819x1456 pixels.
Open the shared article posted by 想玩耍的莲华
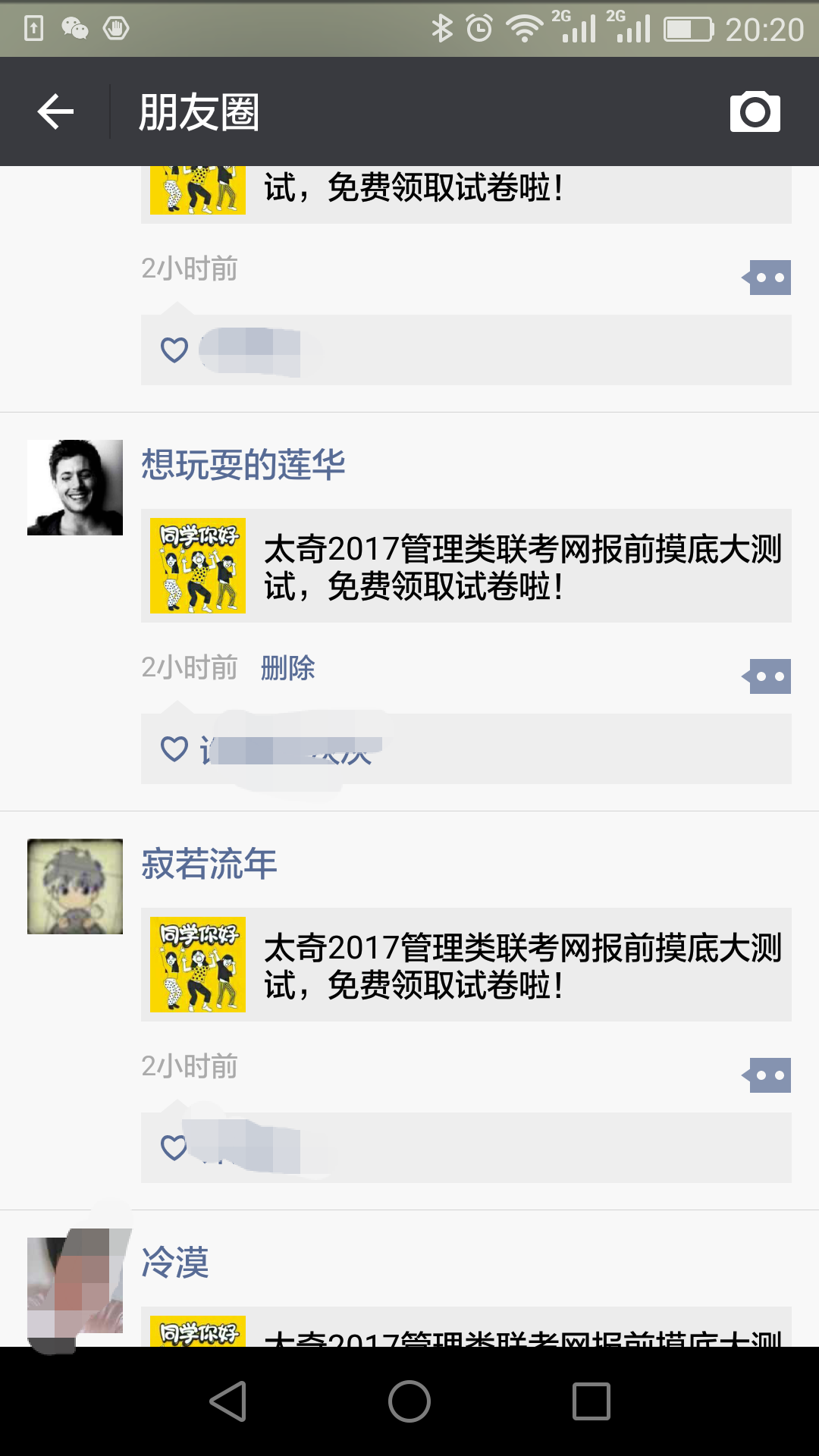click(x=466, y=566)
